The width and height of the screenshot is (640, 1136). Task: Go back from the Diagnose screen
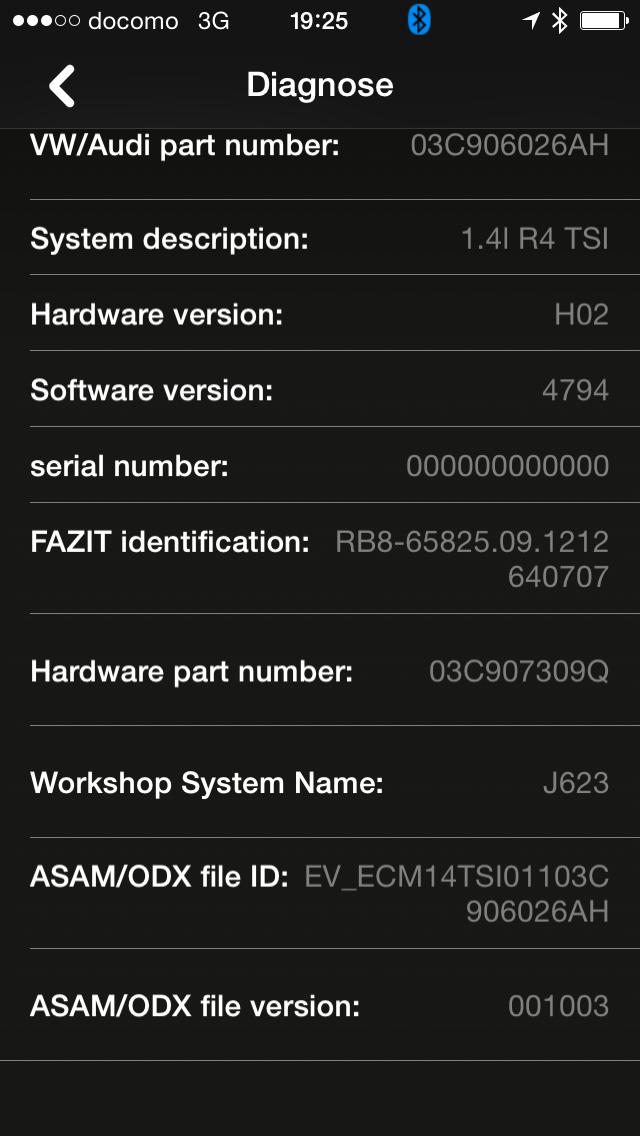point(62,86)
